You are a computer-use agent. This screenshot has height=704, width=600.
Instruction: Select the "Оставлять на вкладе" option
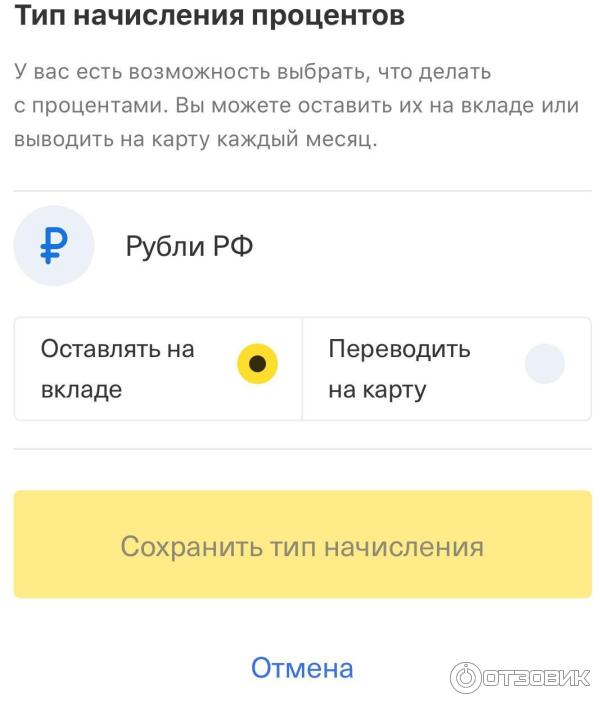pyautogui.click(x=158, y=369)
